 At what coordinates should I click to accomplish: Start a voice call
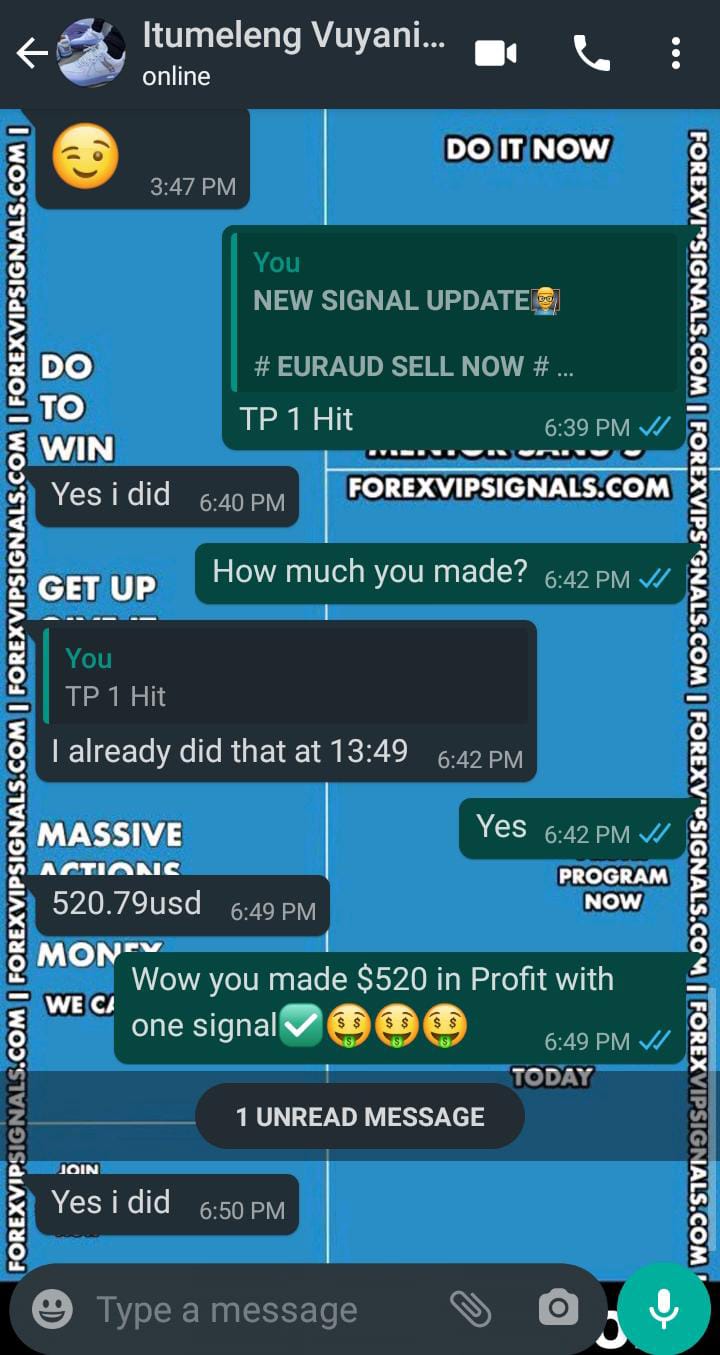(x=591, y=54)
